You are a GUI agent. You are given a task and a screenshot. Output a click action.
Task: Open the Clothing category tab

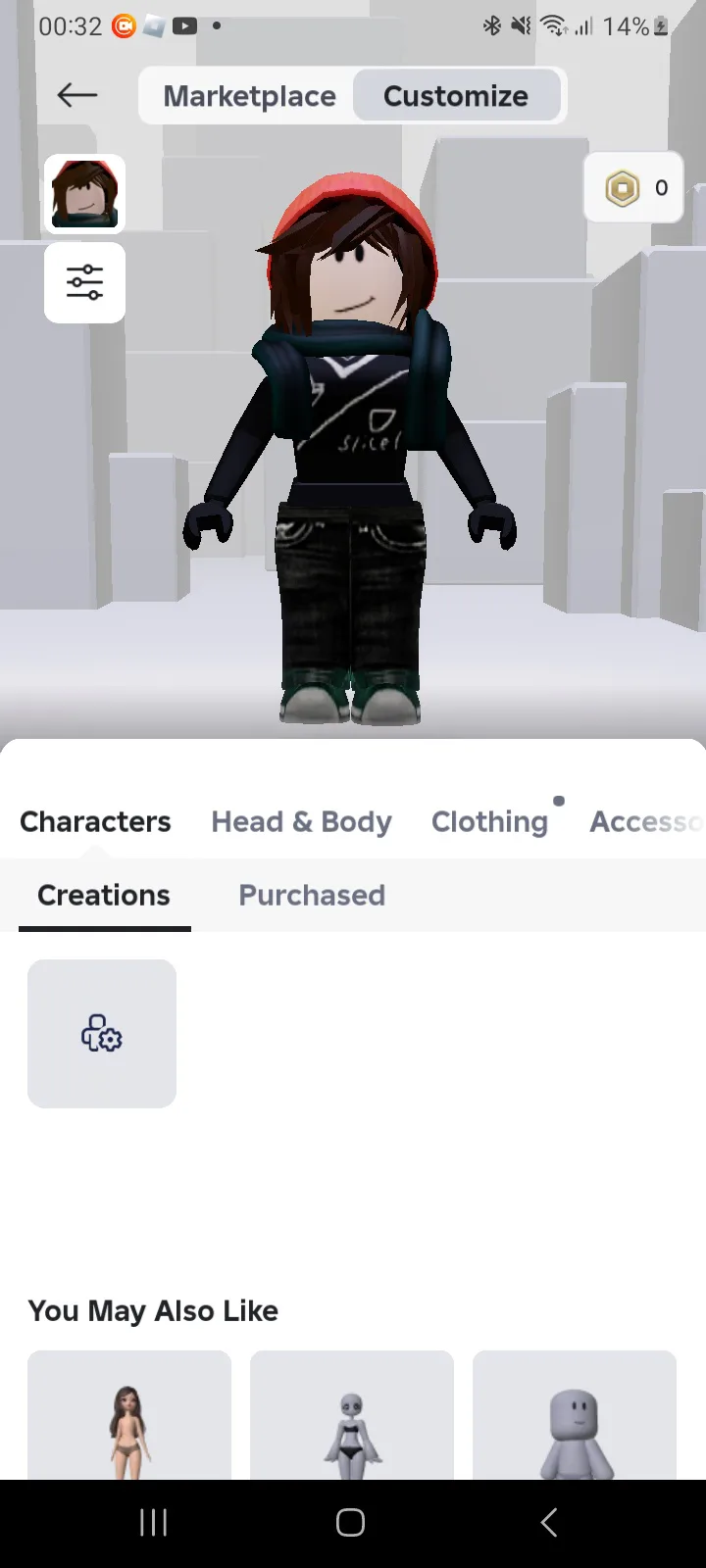489,821
